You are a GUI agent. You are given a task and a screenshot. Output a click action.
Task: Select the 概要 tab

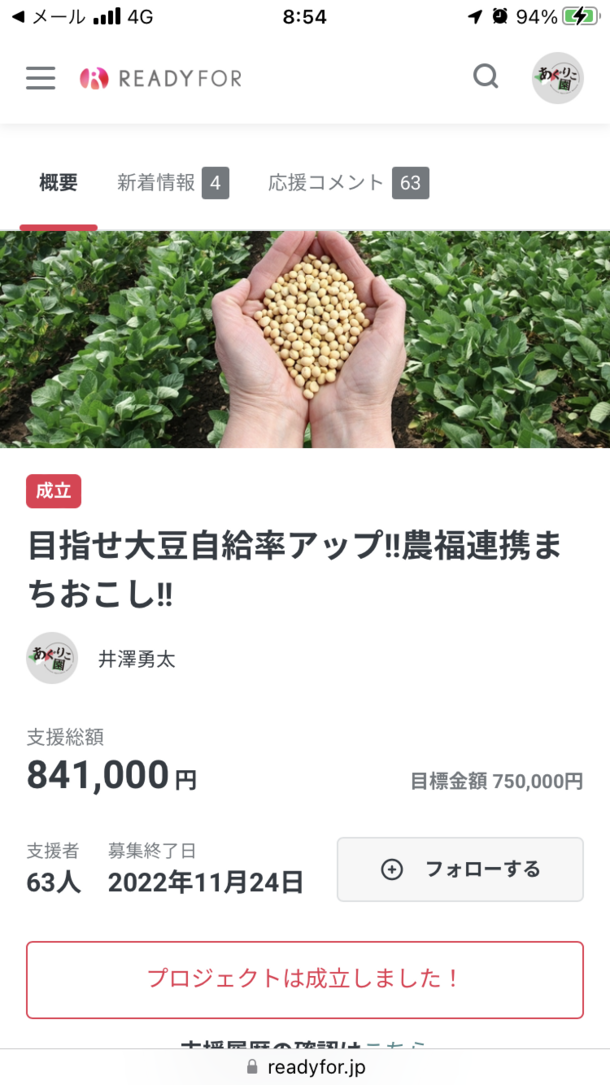[x=58, y=183]
